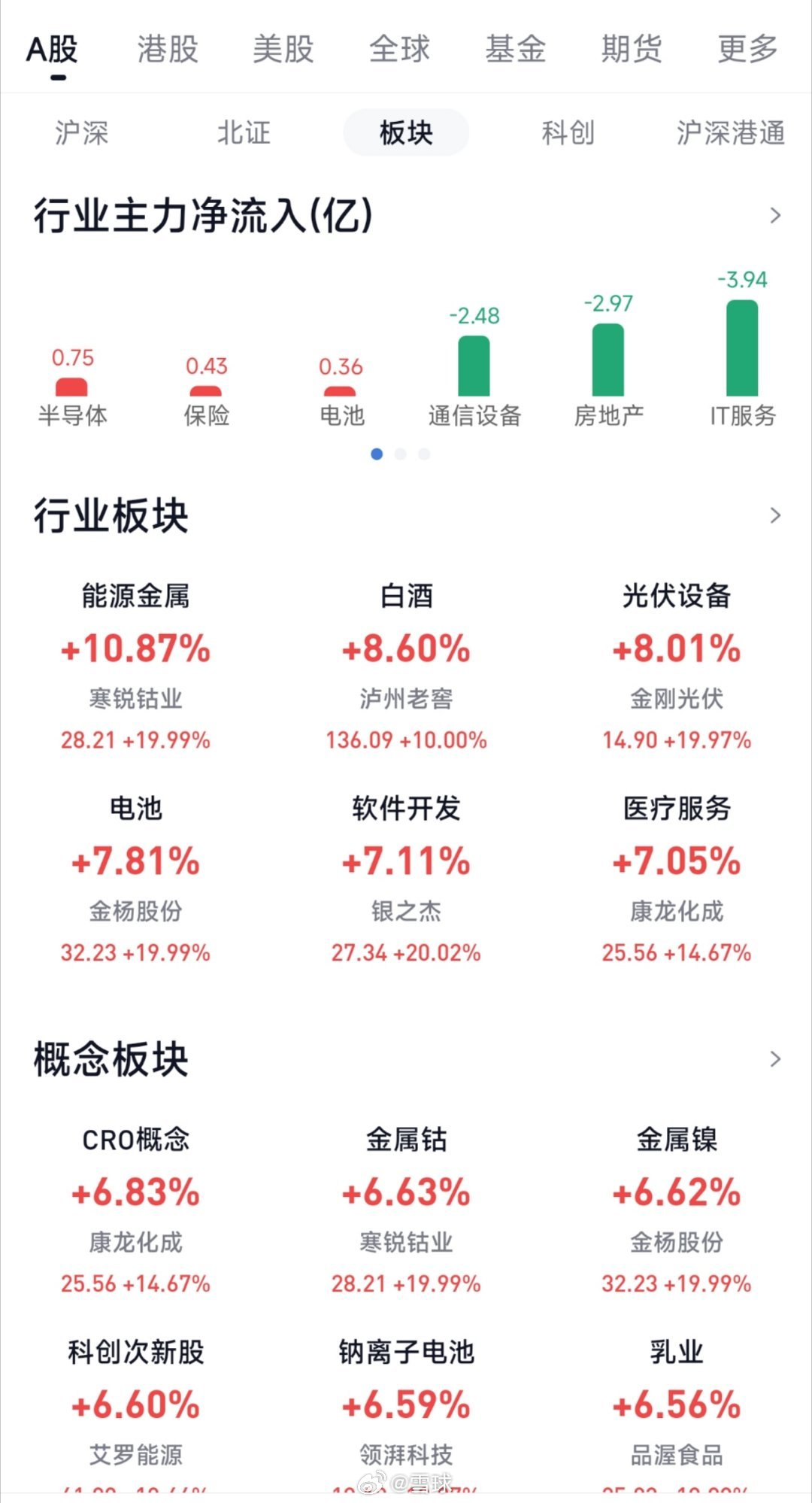Select the 全球 tab

[399, 49]
